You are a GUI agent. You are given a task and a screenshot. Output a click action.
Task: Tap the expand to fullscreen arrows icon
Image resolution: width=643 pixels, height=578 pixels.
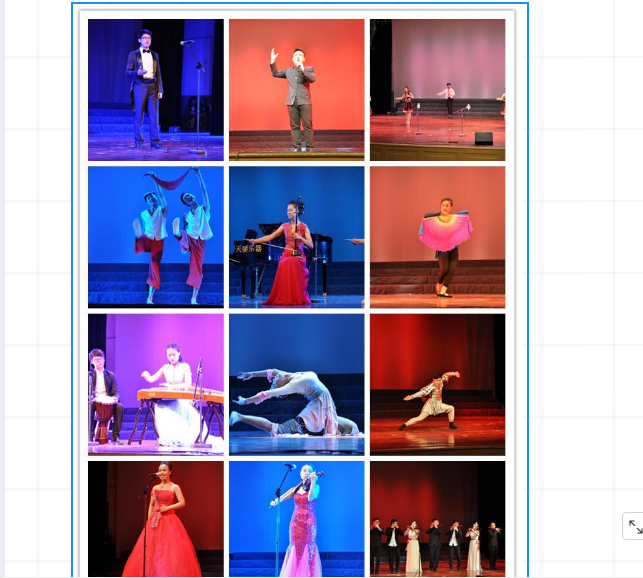click(634, 526)
